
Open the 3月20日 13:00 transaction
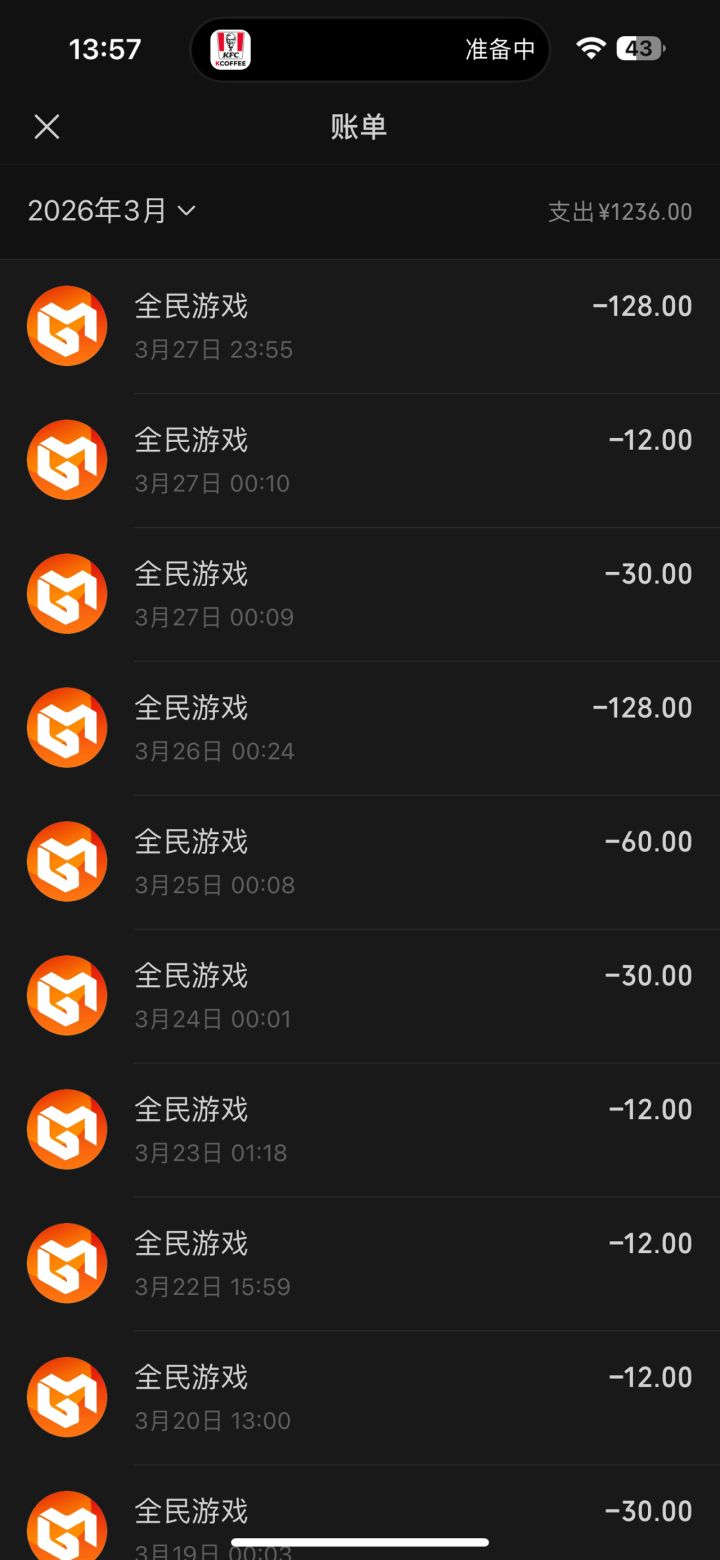360,1398
